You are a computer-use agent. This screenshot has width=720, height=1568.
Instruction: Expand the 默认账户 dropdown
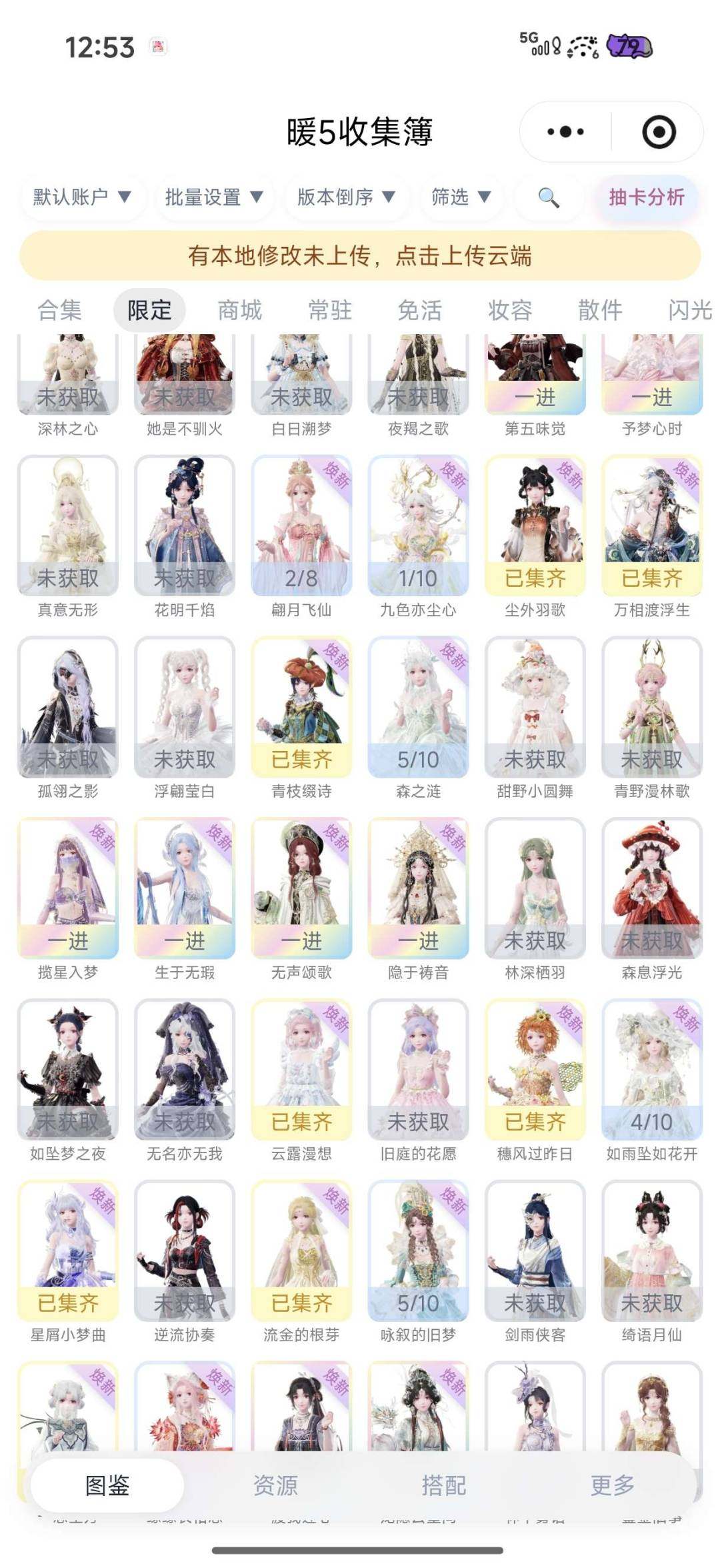tap(83, 197)
